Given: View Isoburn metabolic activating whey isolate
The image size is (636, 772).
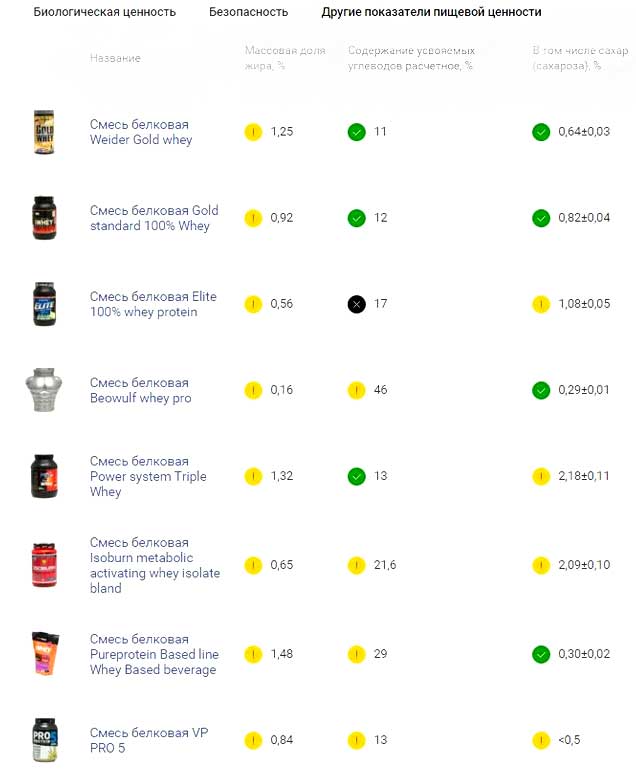Looking at the screenshot, I should [x=154, y=565].
